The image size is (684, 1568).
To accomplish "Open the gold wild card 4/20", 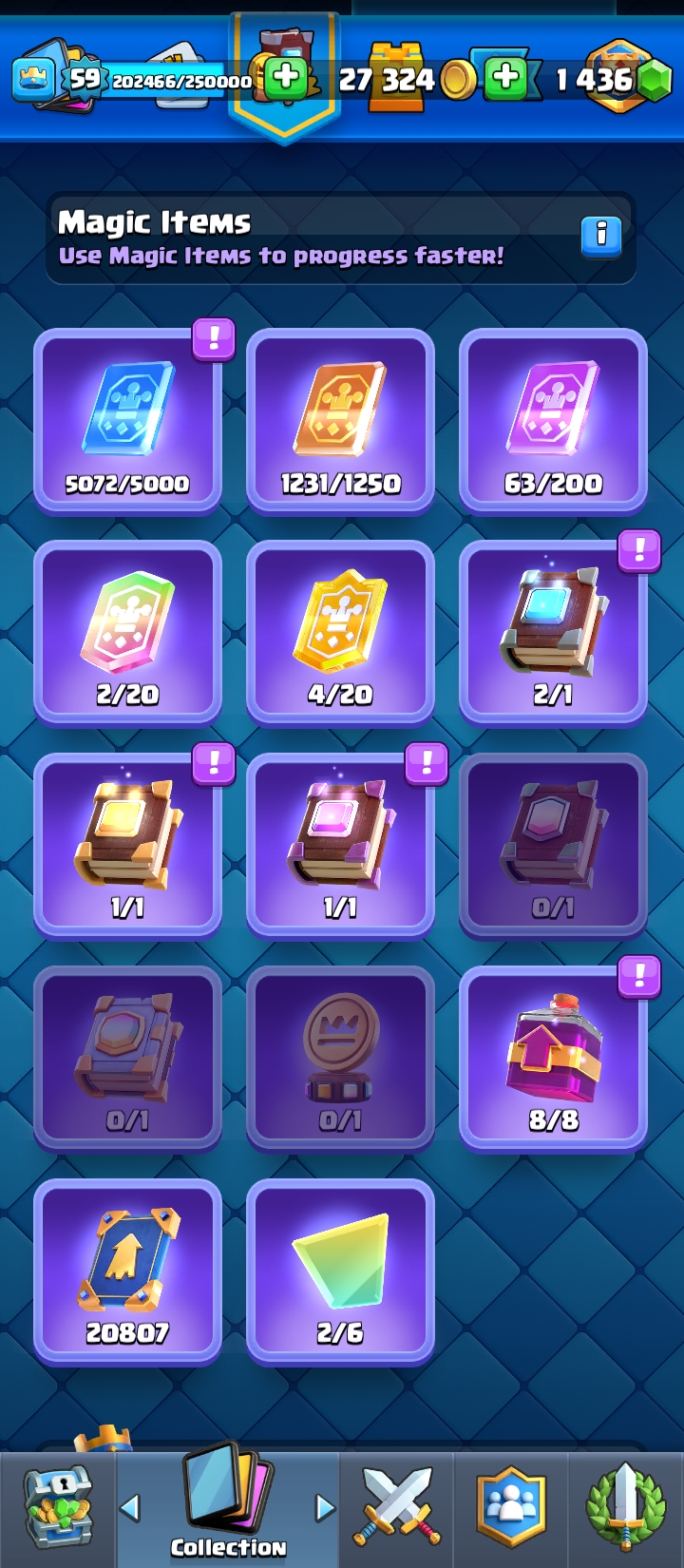I will pyautogui.click(x=340, y=632).
